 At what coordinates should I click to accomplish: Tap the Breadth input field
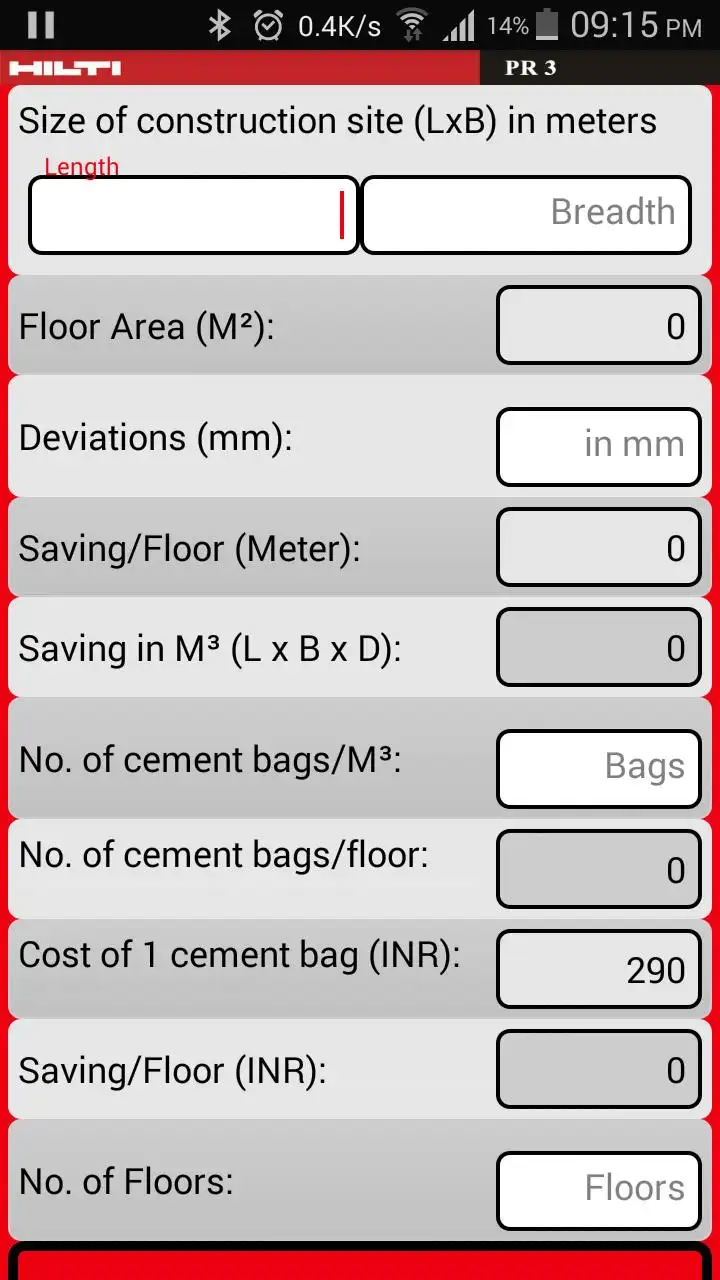[526, 215]
